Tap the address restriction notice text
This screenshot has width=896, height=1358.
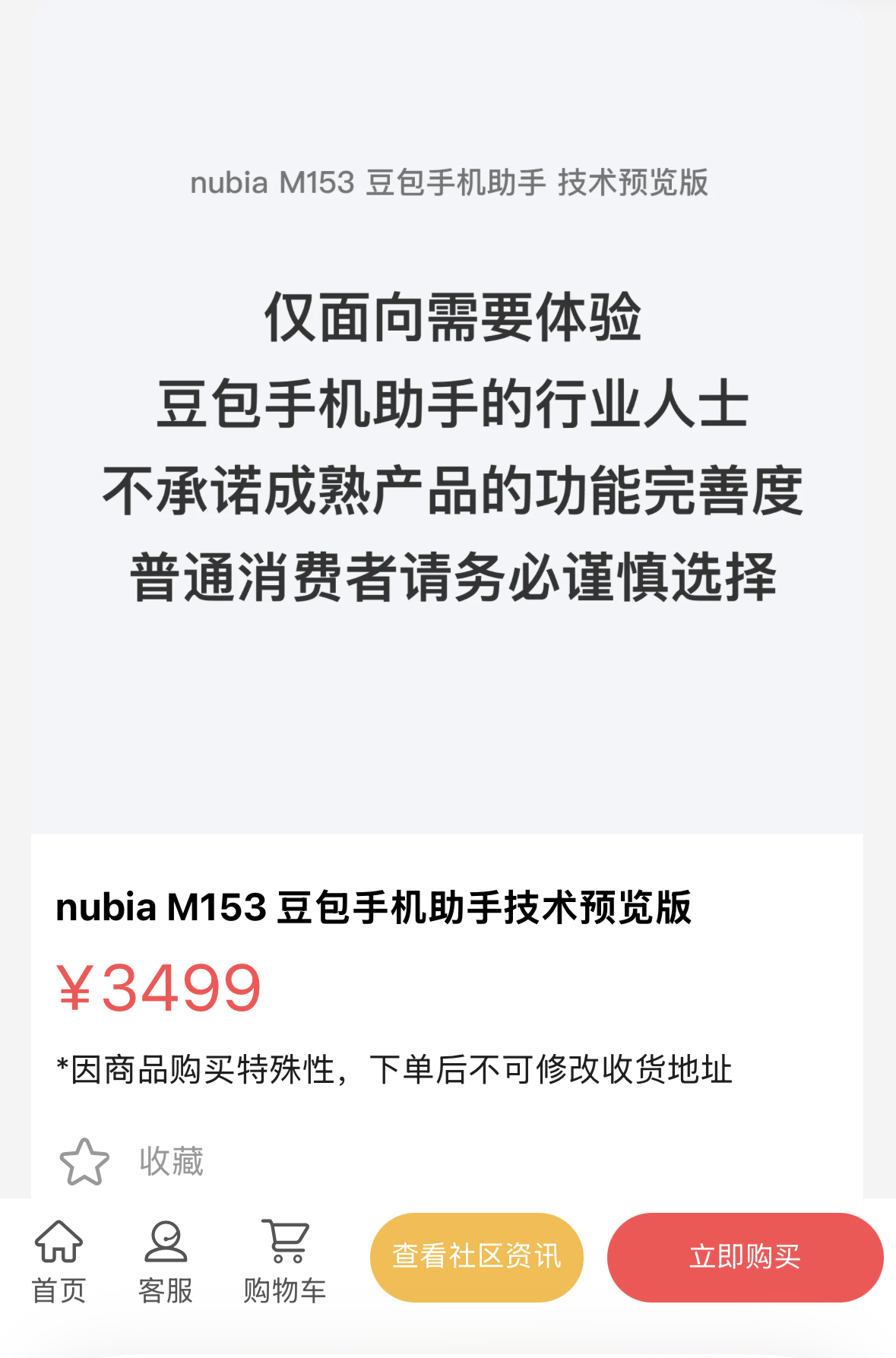395,1067
